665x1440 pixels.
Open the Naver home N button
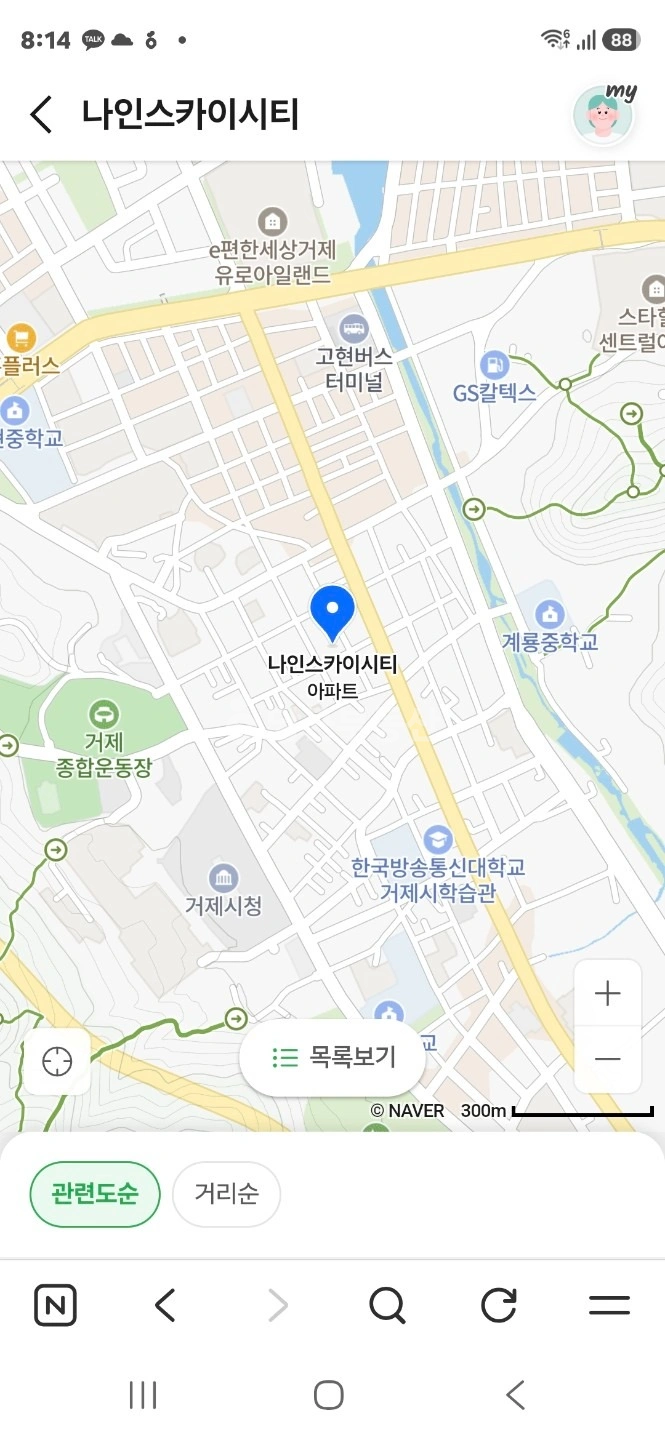(x=55, y=1305)
